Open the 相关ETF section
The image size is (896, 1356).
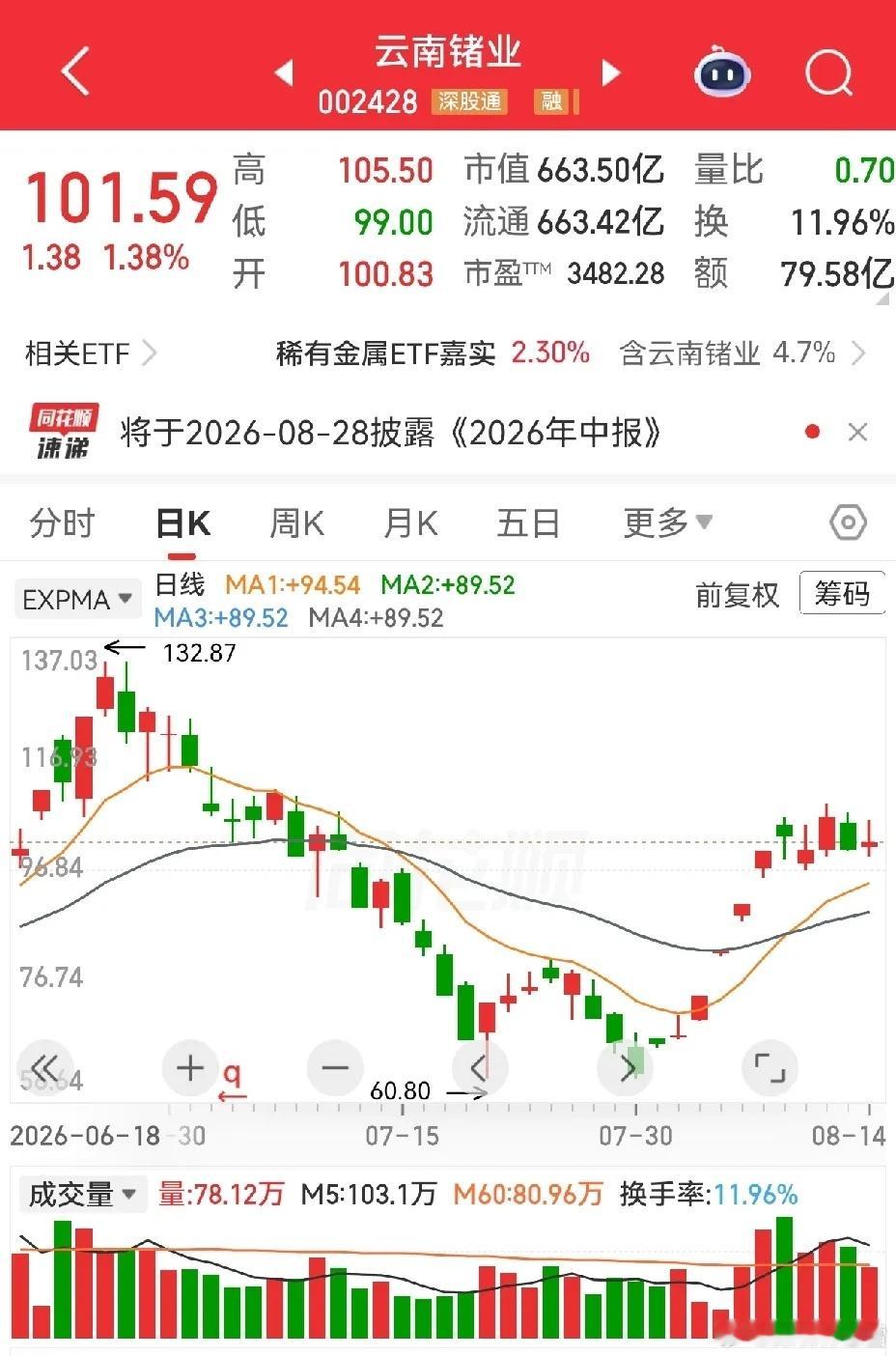coord(91,353)
